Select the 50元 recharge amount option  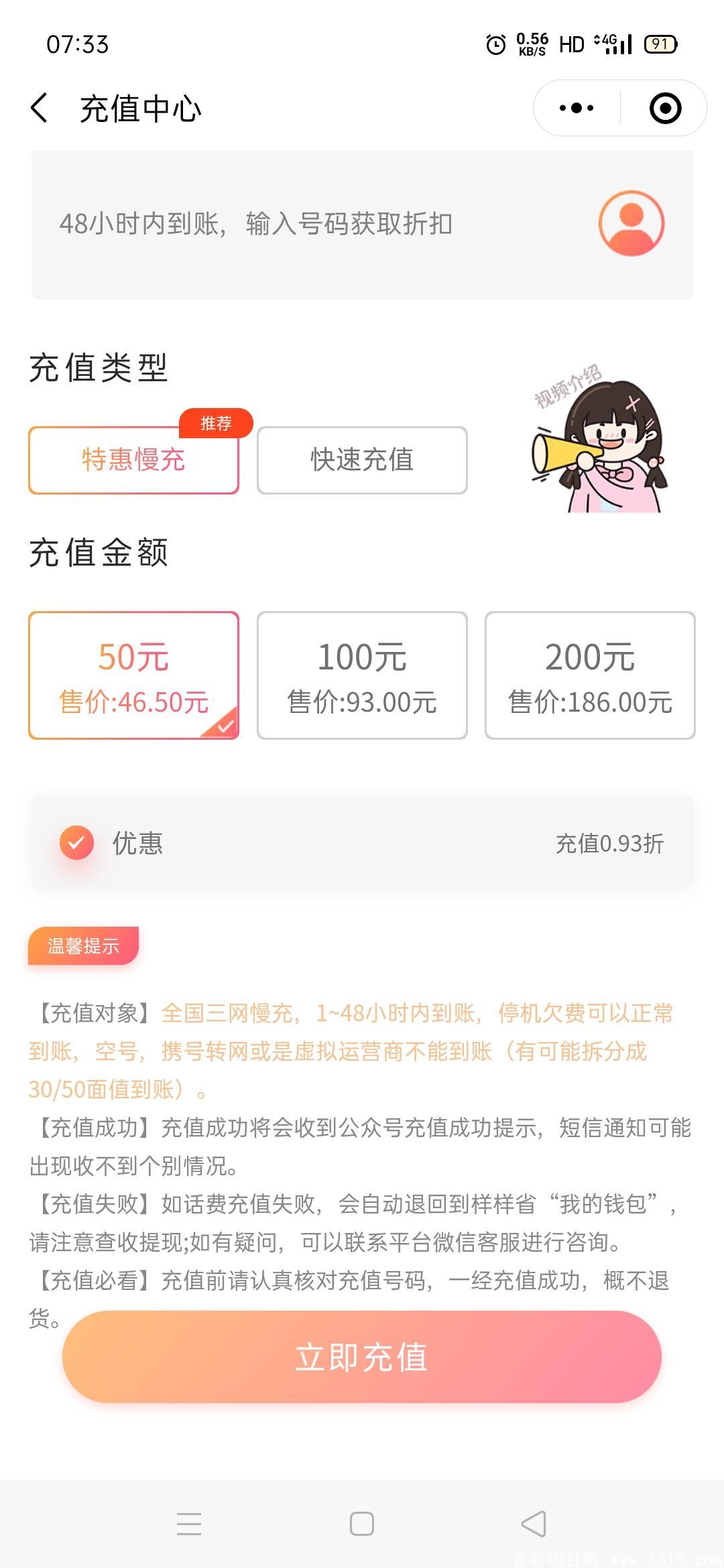[133, 677]
